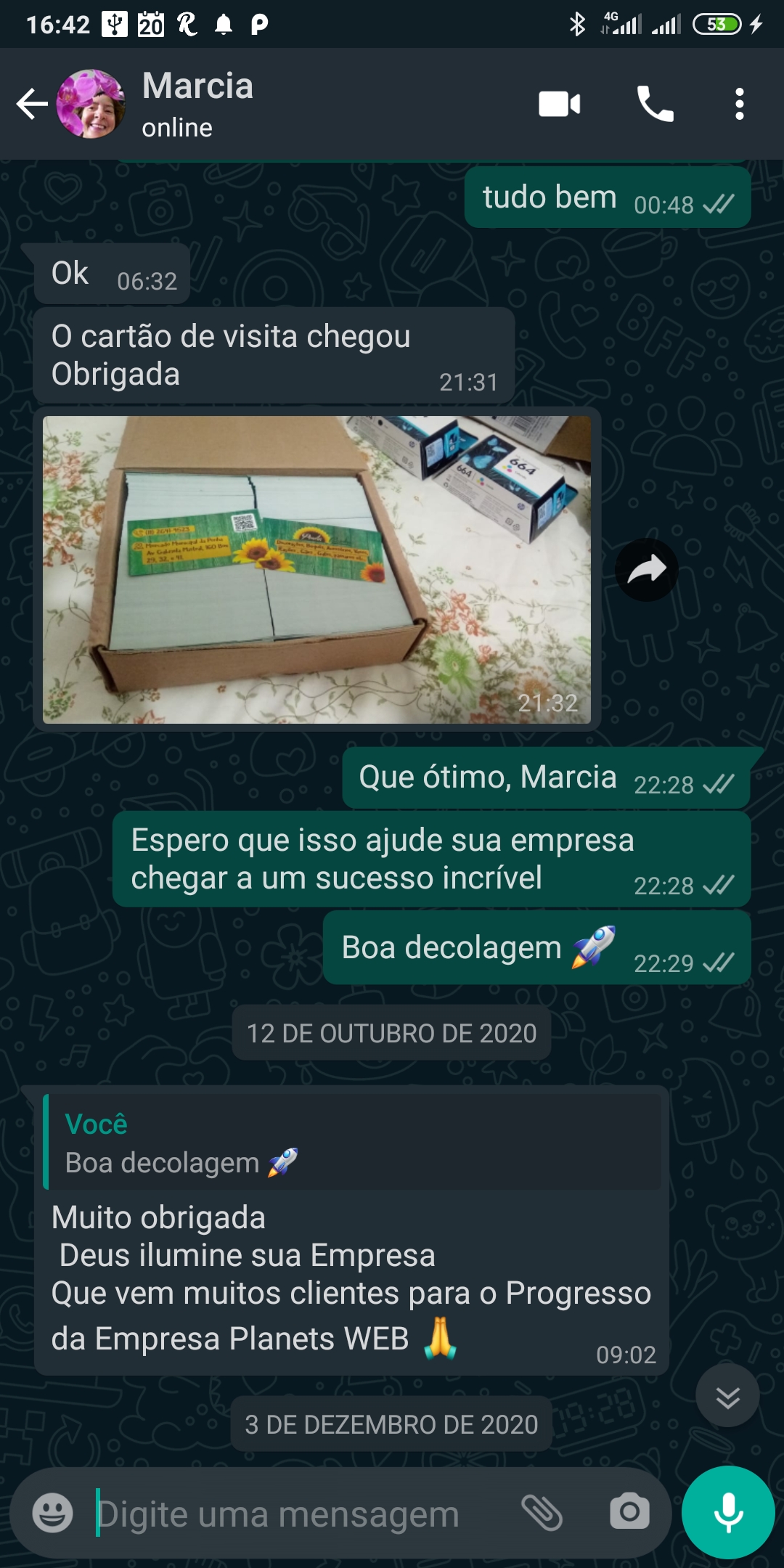This screenshot has height=1568, width=784.
Task: Open the business cards photo
Action: pyautogui.click(x=317, y=570)
